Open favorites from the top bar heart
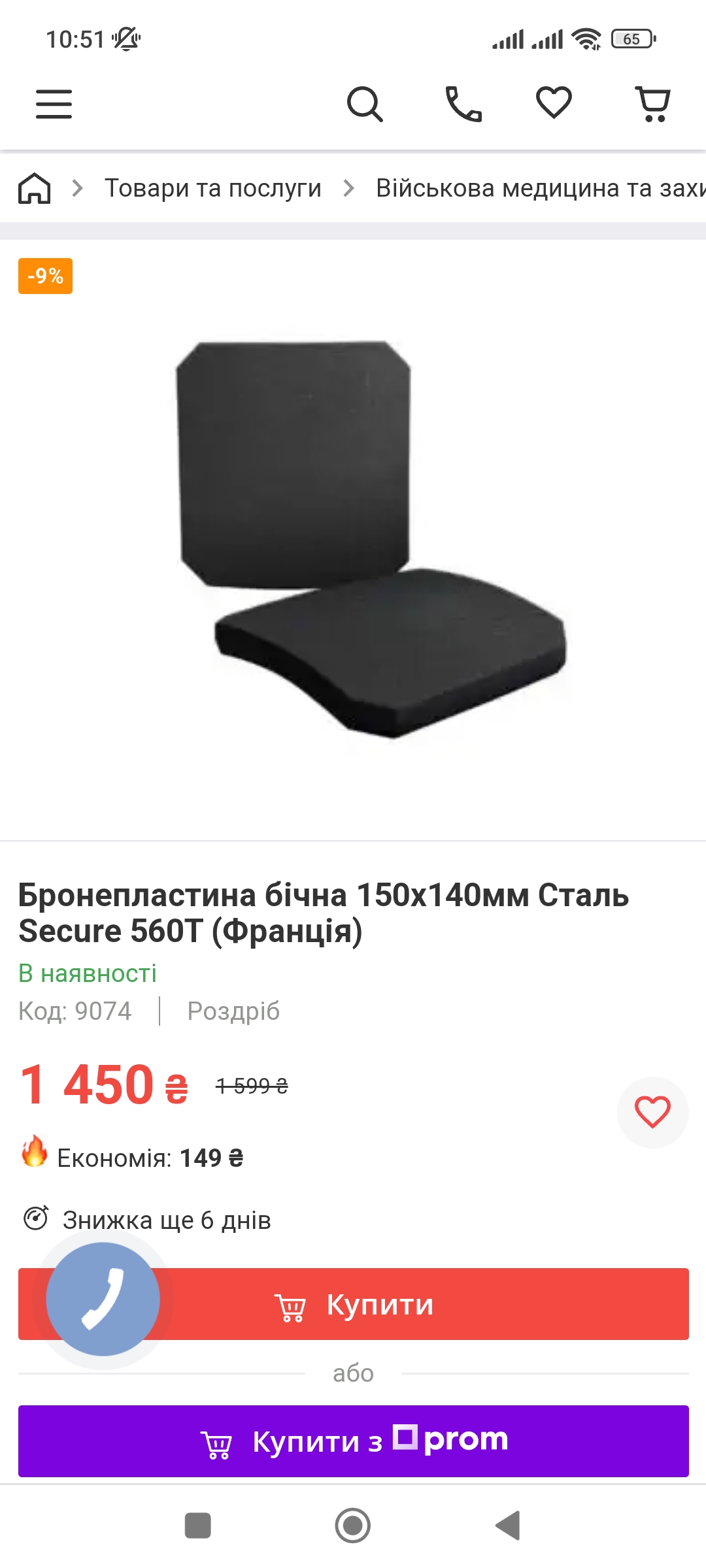706x1568 pixels. (x=554, y=103)
